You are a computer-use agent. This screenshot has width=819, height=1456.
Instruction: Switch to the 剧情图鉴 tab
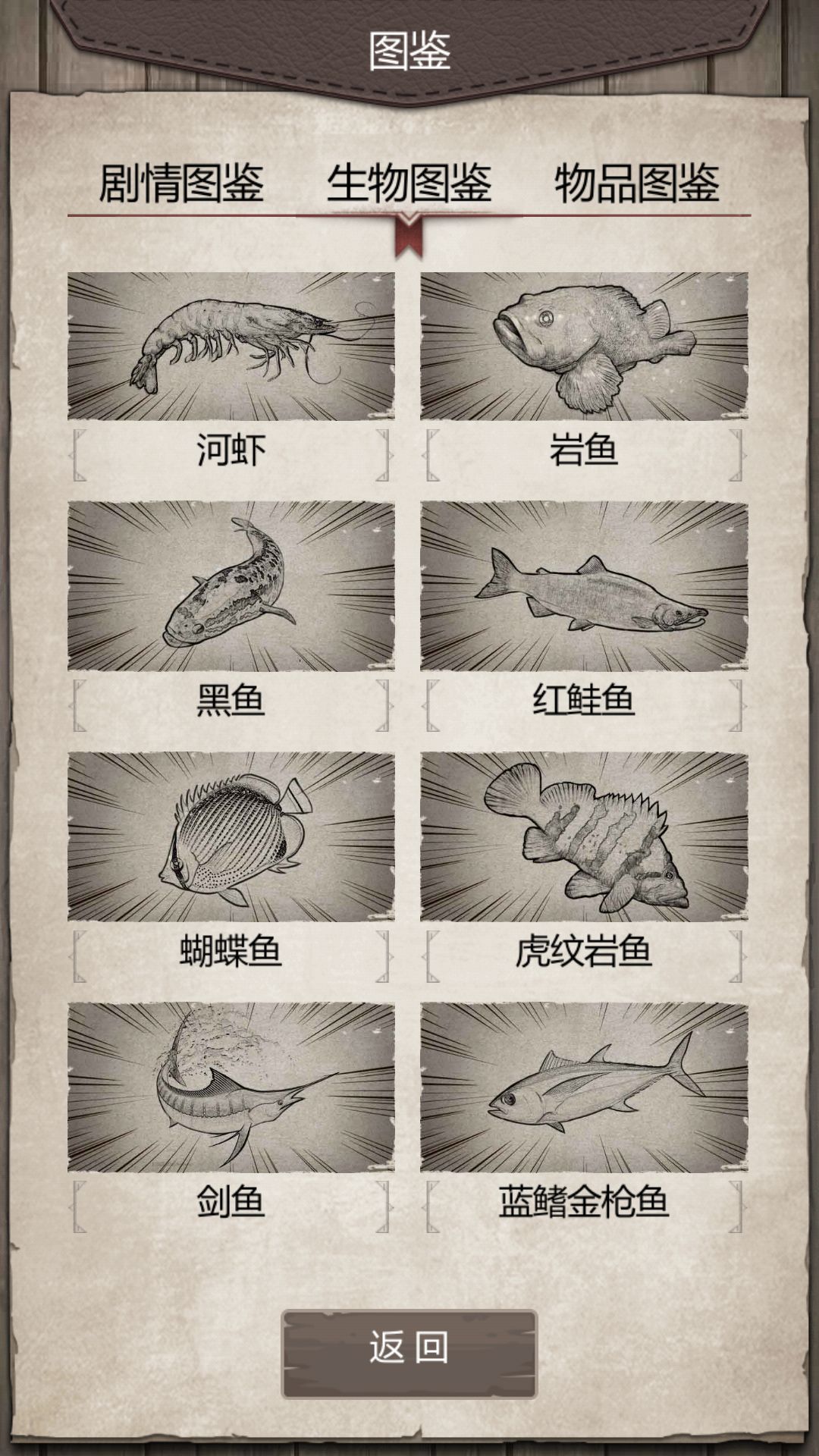coord(182,182)
